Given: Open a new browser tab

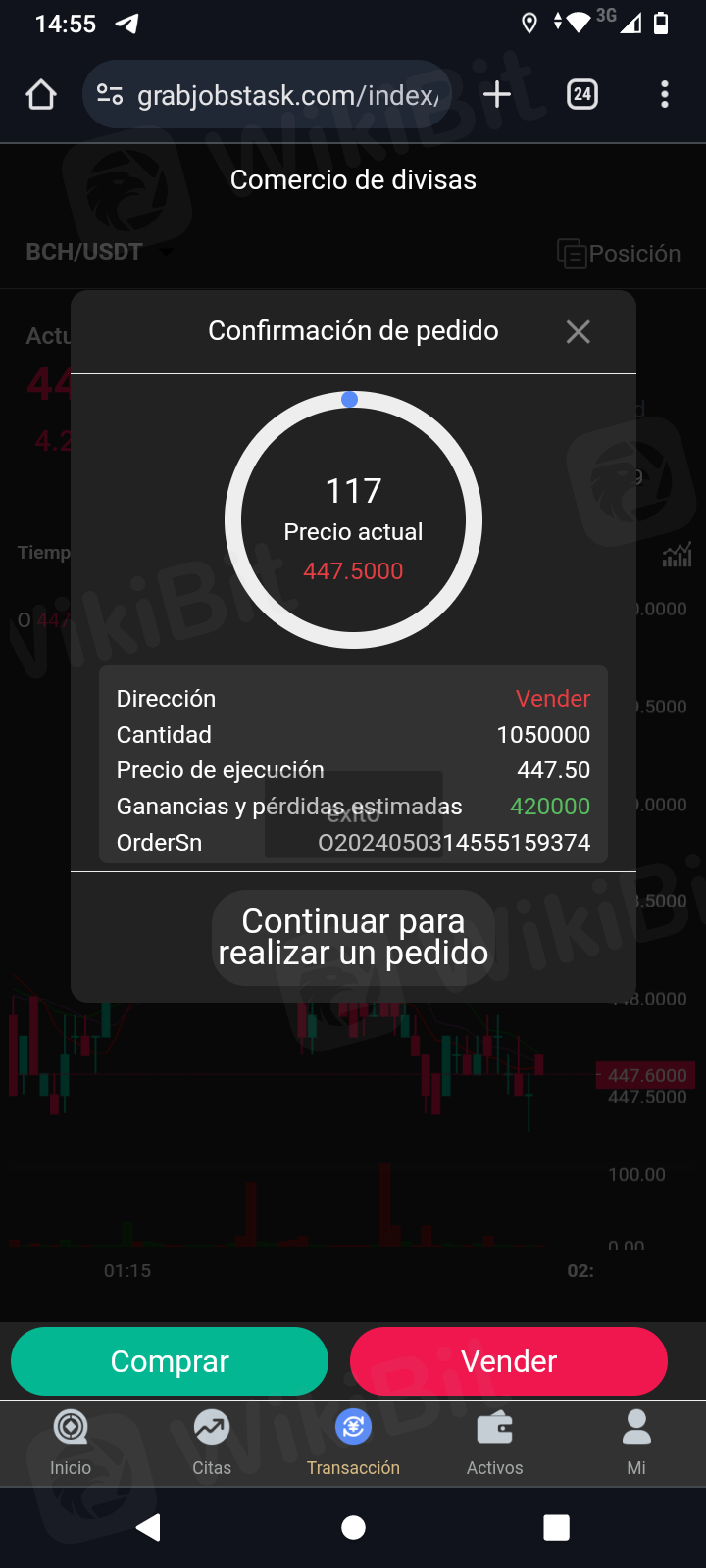Looking at the screenshot, I should (497, 95).
